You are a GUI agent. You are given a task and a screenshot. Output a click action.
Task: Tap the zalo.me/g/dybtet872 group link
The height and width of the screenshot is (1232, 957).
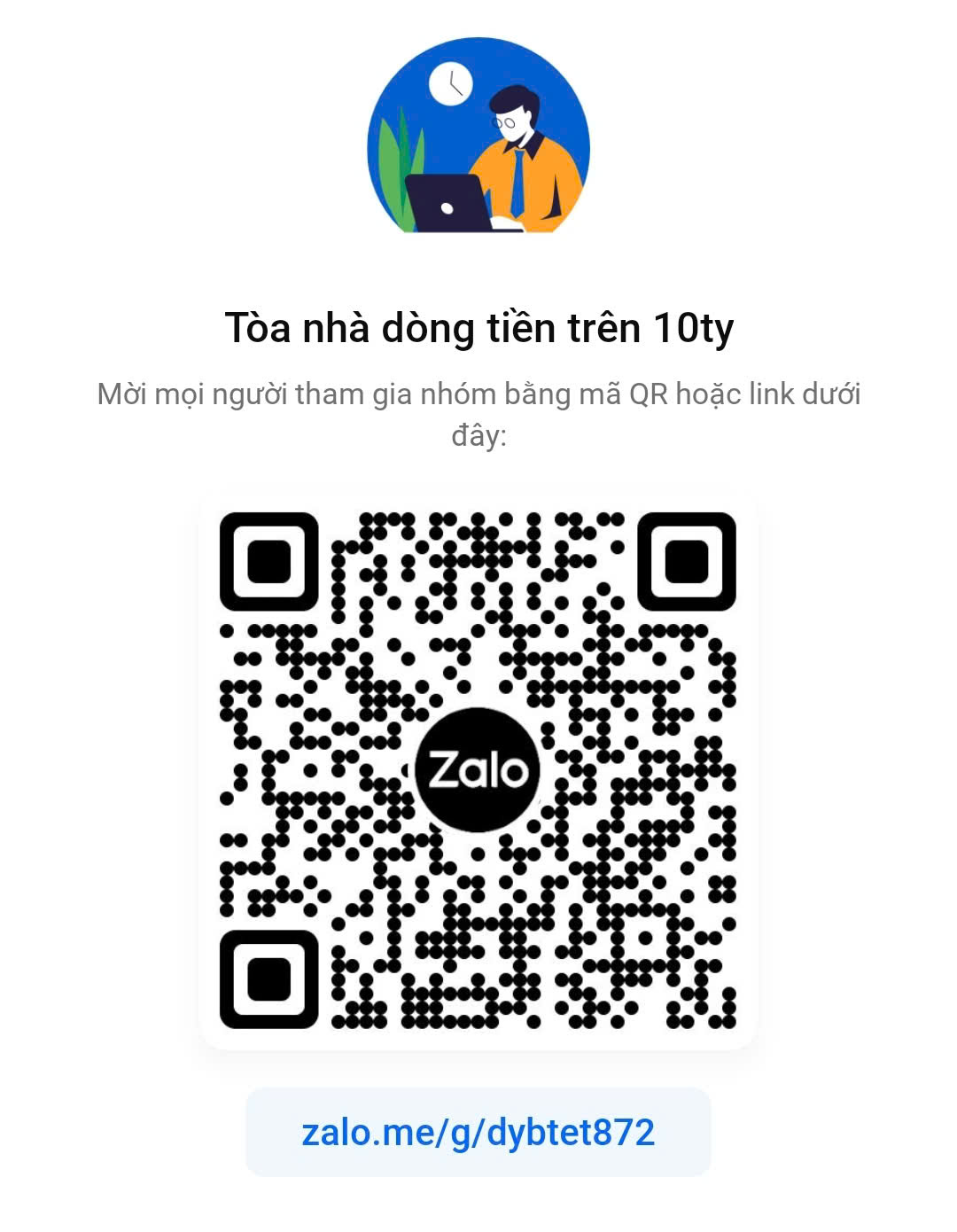pyautogui.click(x=478, y=1133)
